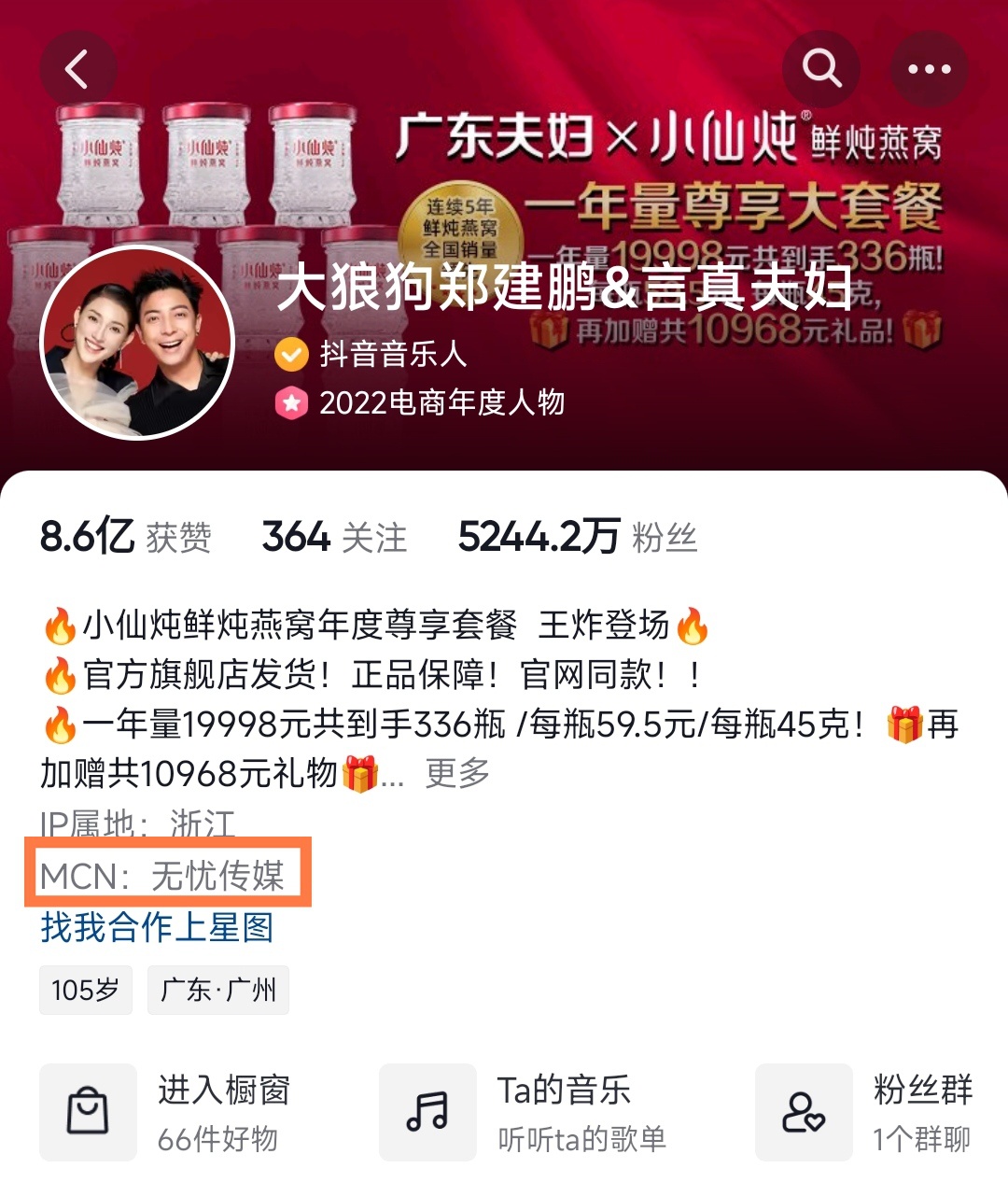The width and height of the screenshot is (1008, 1182).
Task: Go back using the arrow icon
Action: pyautogui.click(x=77, y=69)
